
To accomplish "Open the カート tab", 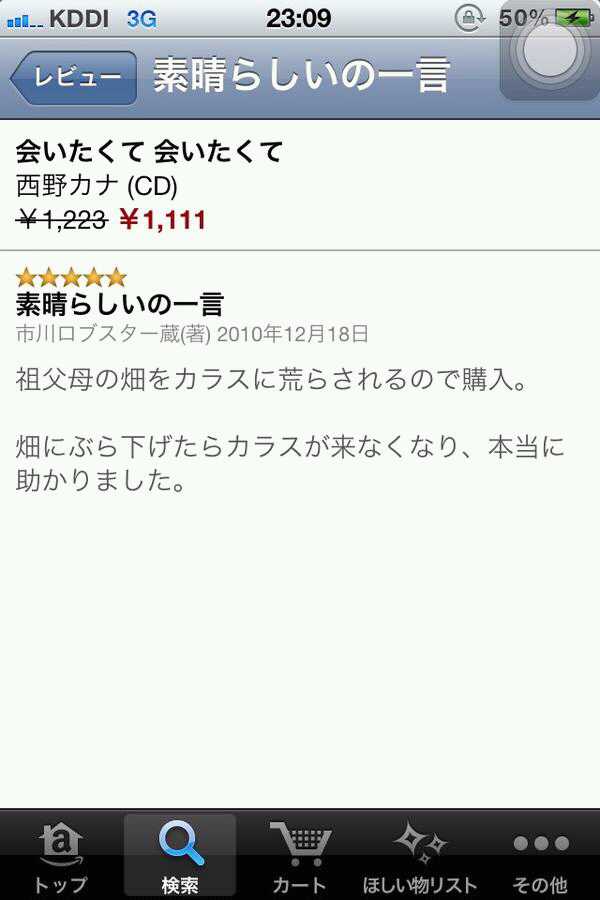I will [x=300, y=856].
